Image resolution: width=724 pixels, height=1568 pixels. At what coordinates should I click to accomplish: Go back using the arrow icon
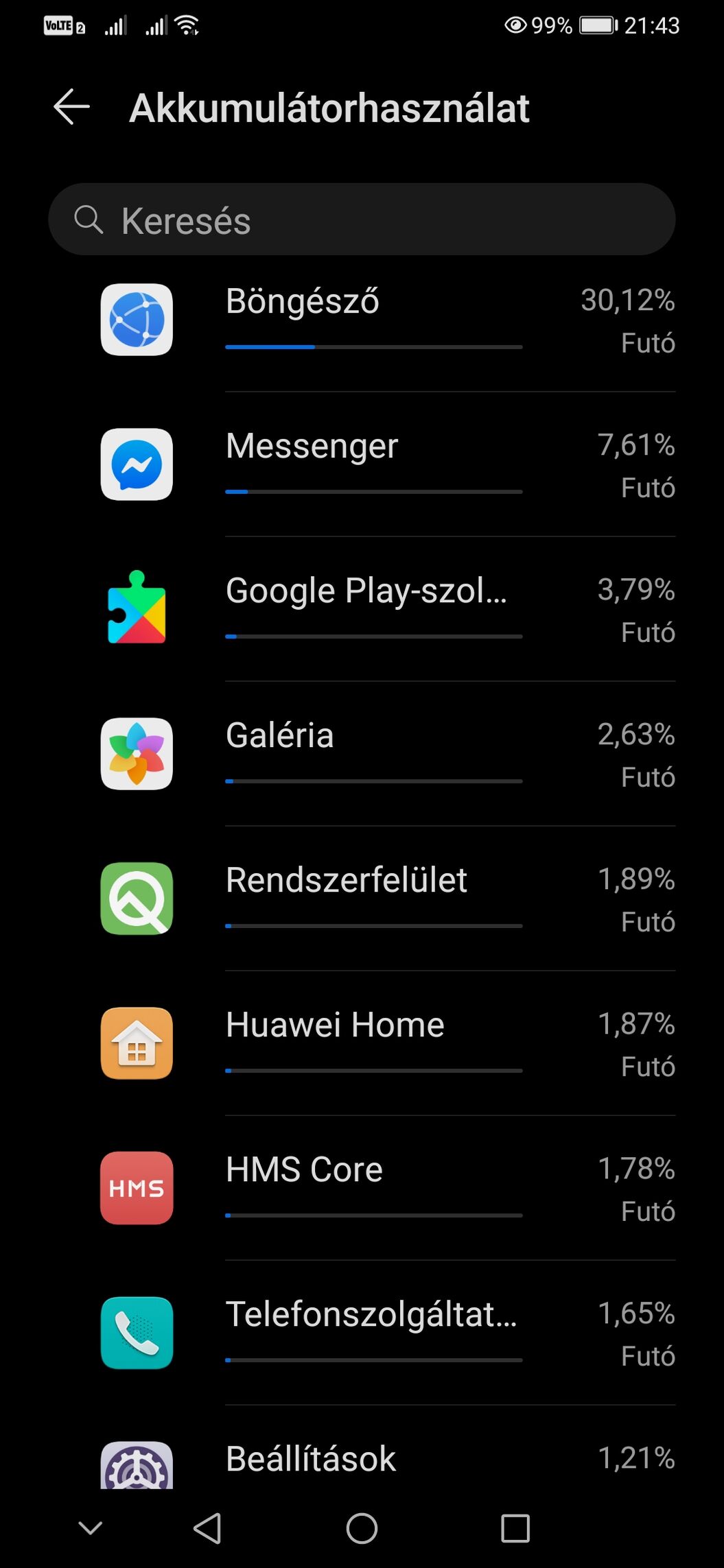[x=71, y=107]
